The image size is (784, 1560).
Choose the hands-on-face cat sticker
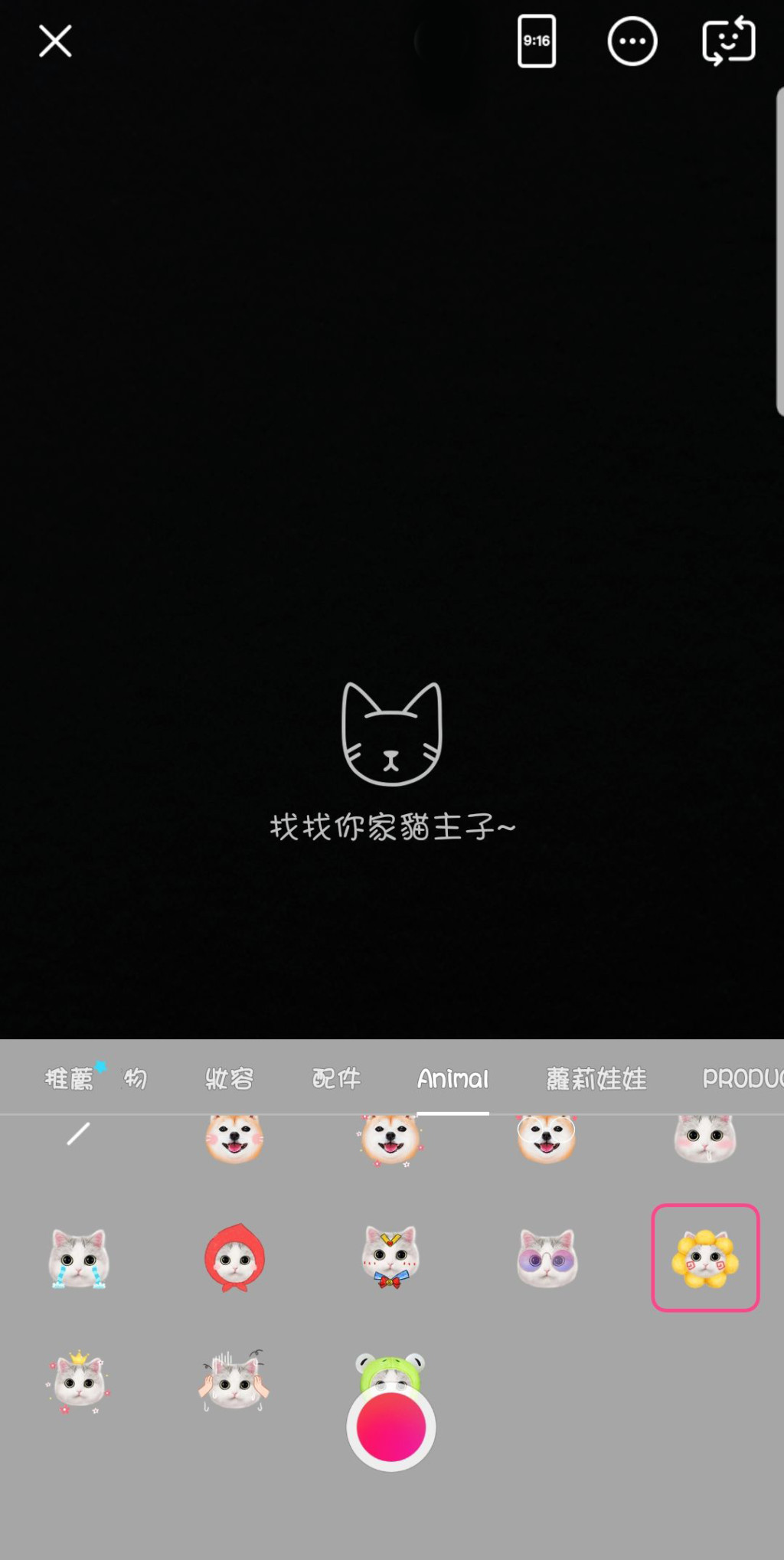click(x=234, y=1382)
